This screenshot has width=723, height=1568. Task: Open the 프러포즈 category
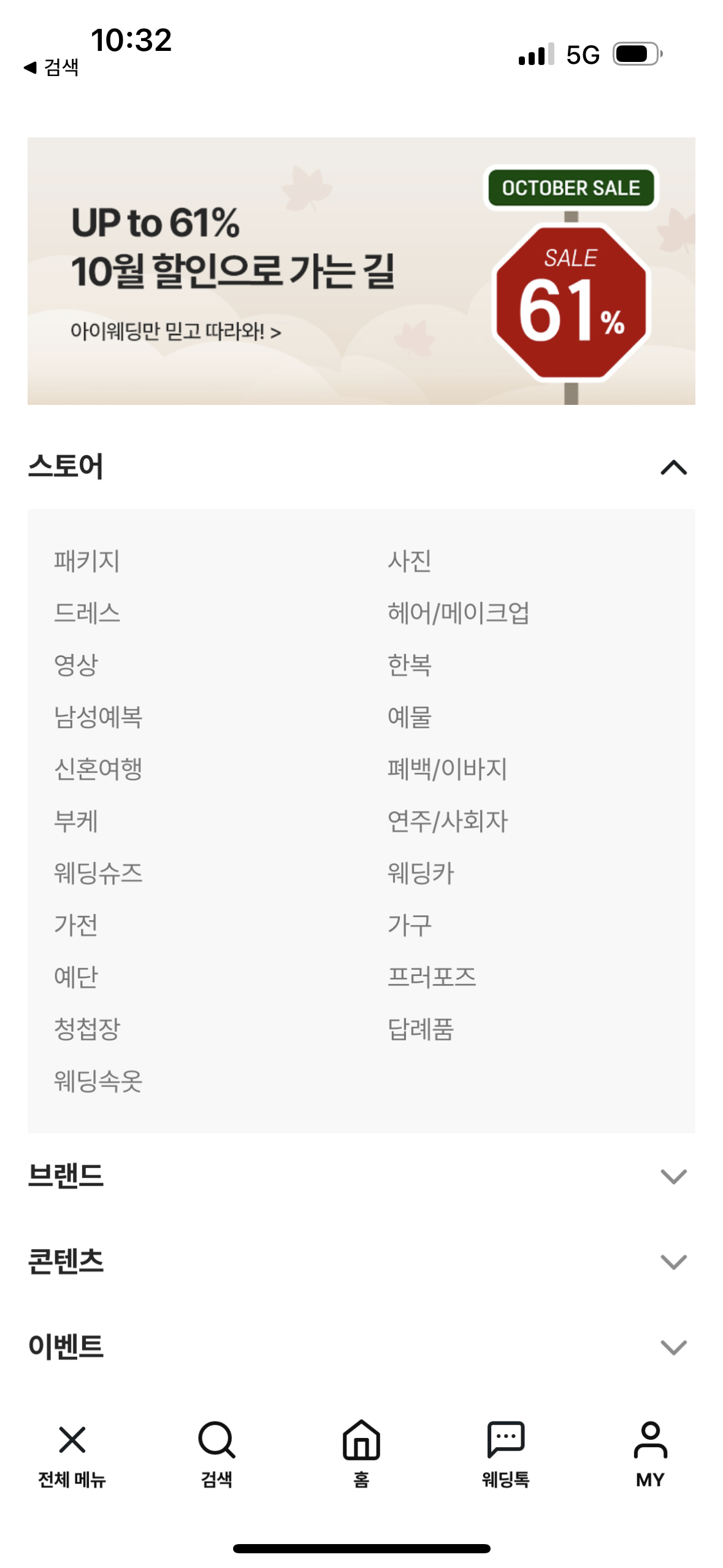click(x=432, y=977)
